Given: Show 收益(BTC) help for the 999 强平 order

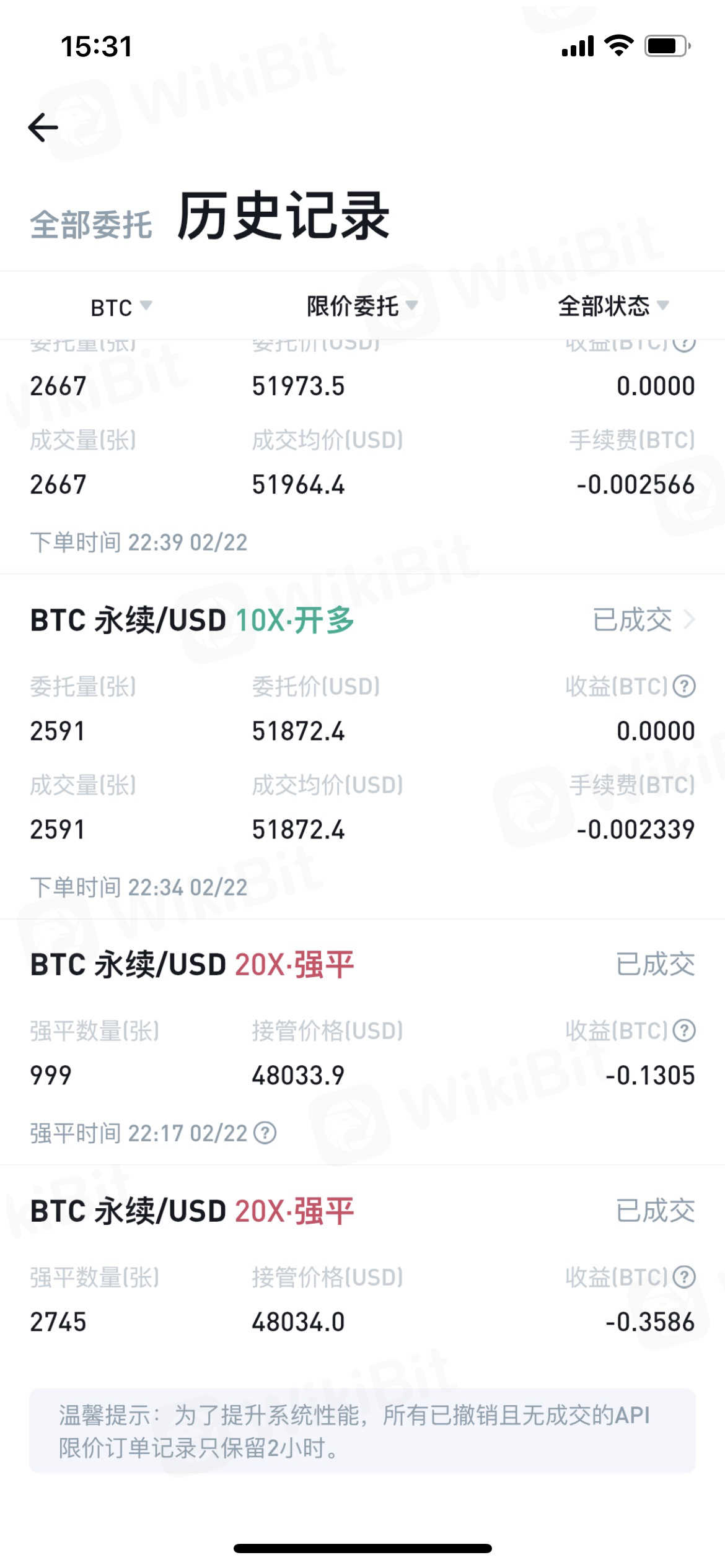Looking at the screenshot, I should click(x=684, y=1030).
